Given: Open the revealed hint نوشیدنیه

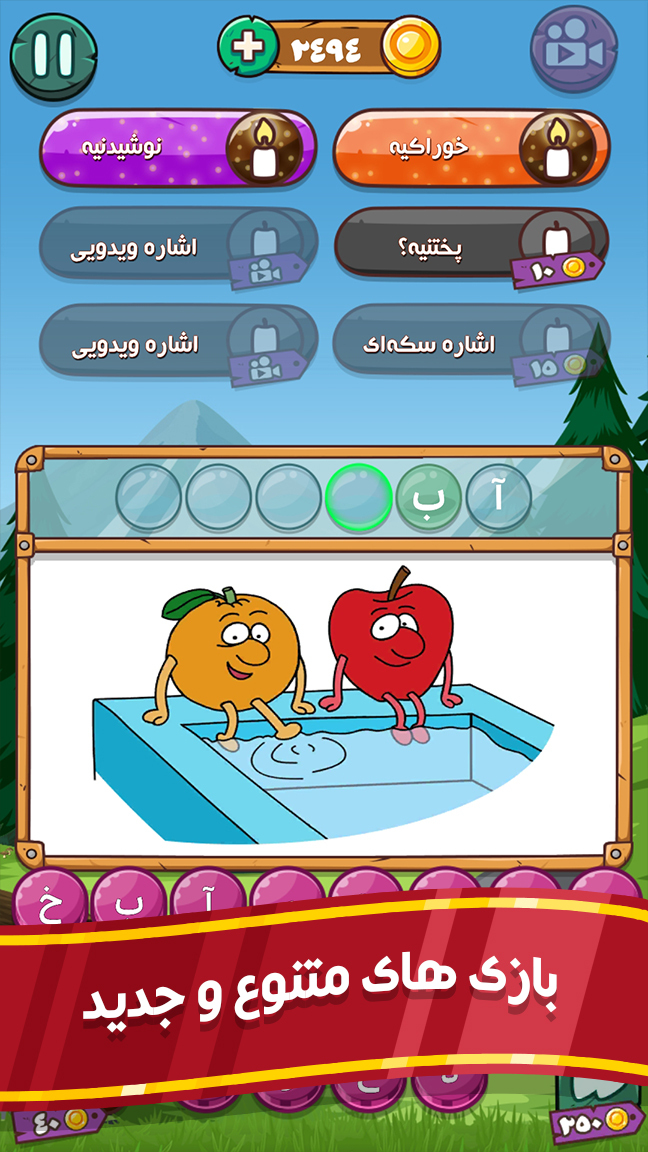Looking at the screenshot, I should click(x=178, y=148).
